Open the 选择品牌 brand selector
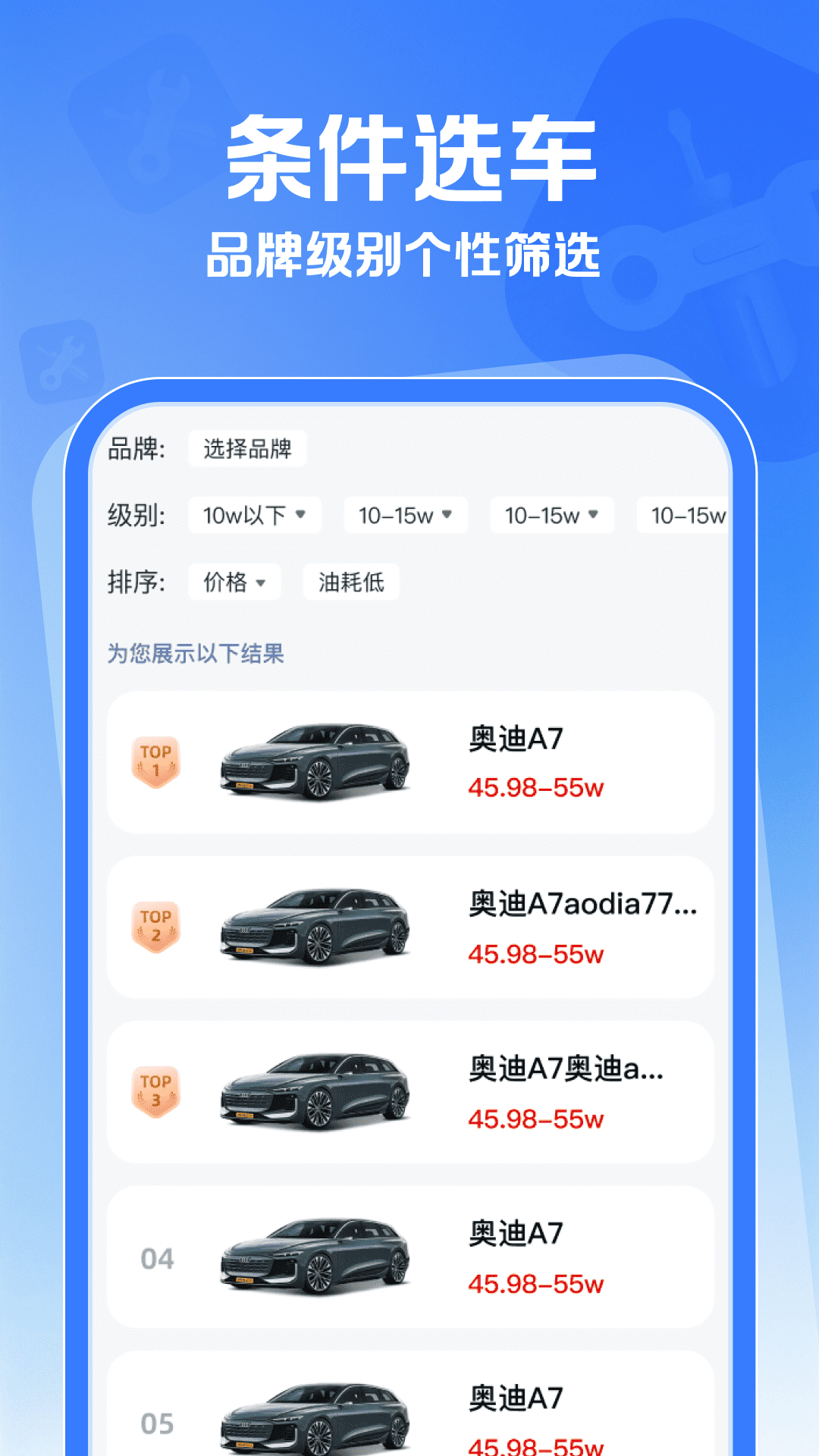This screenshot has width=819, height=1456. (246, 449)
